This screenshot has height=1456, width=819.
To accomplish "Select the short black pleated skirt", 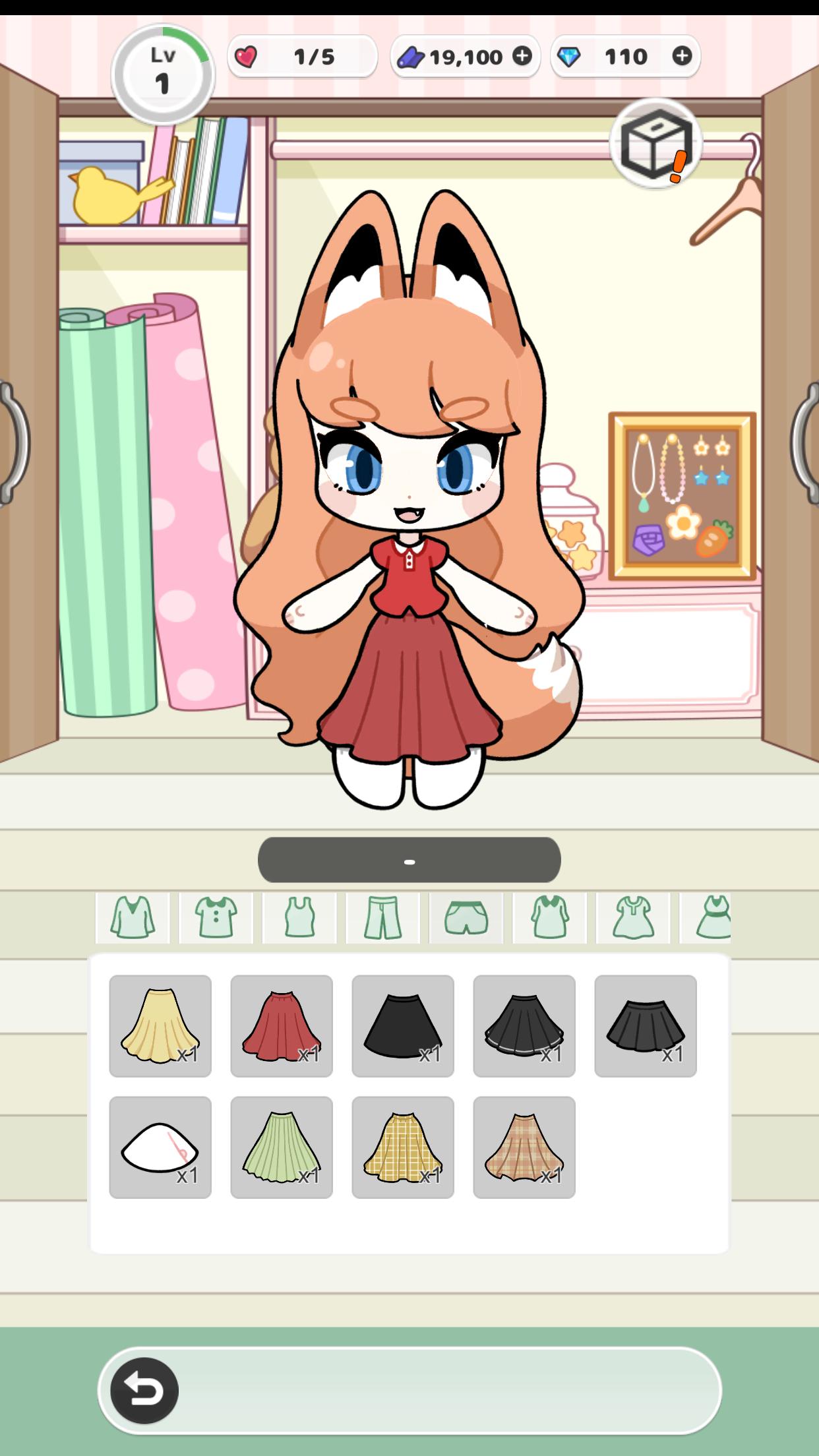I will [646, 1026].
